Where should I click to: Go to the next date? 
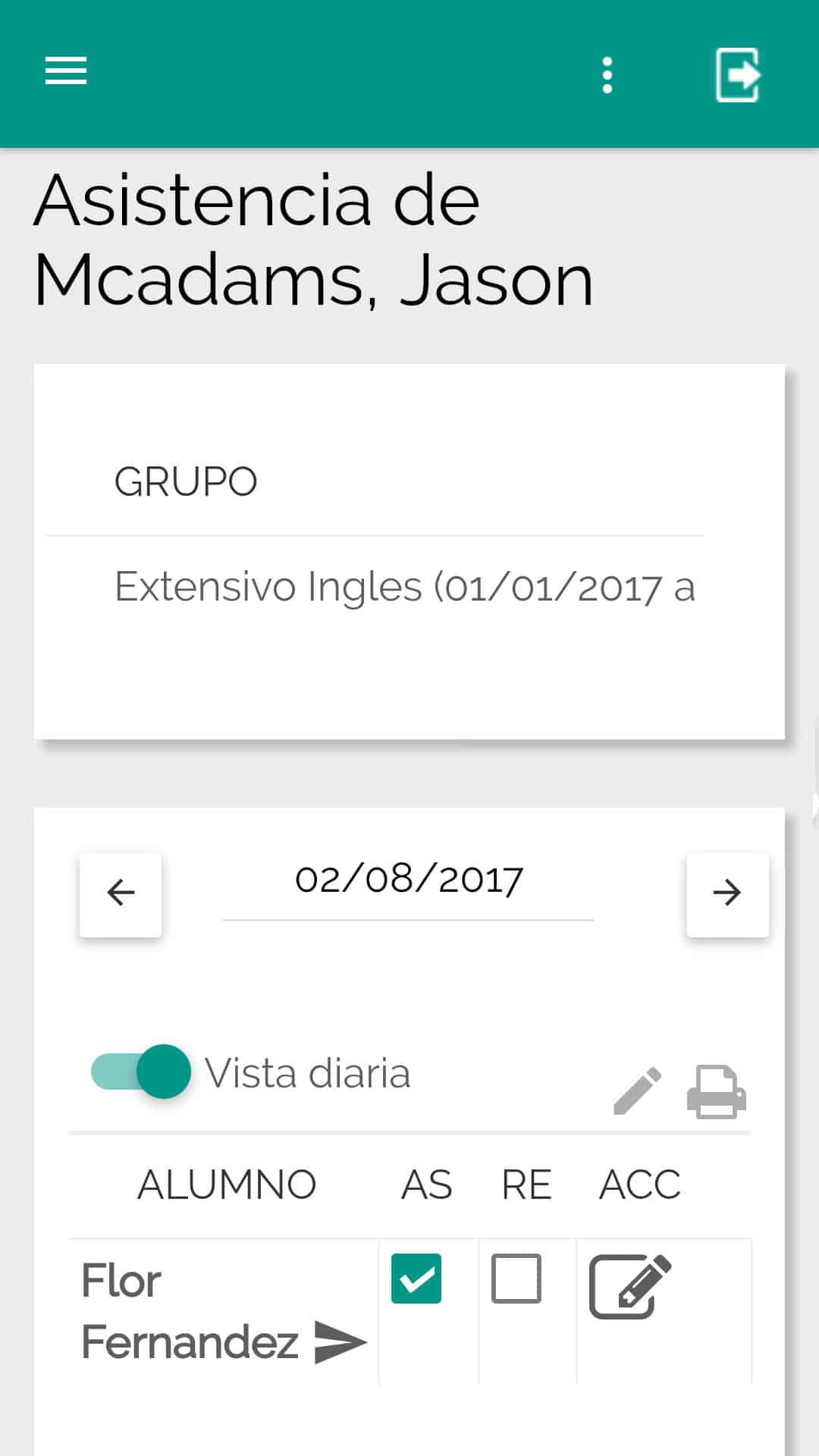[x=727, y=894]
